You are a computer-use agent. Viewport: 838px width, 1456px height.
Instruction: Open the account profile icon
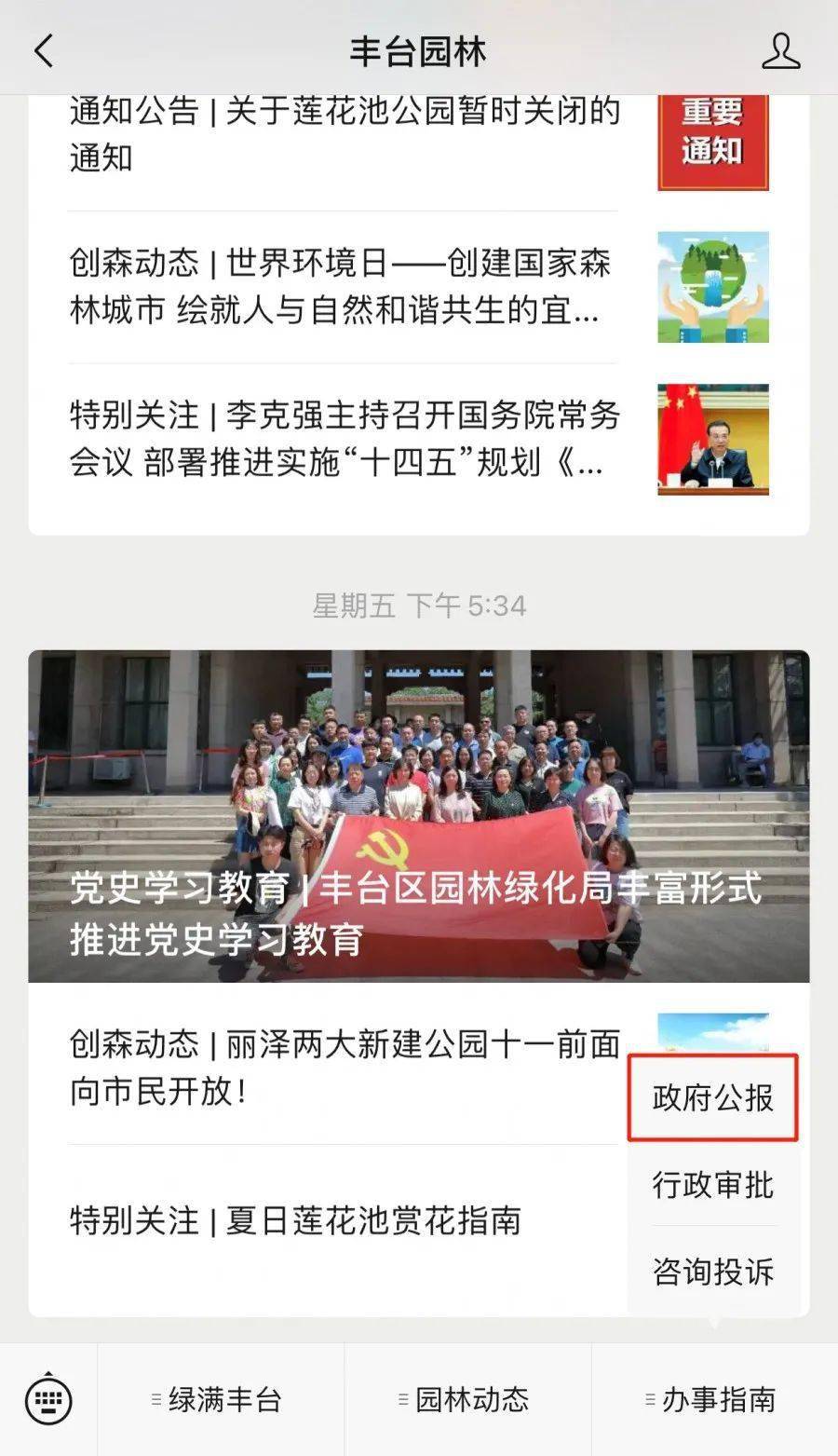[780, 51]
